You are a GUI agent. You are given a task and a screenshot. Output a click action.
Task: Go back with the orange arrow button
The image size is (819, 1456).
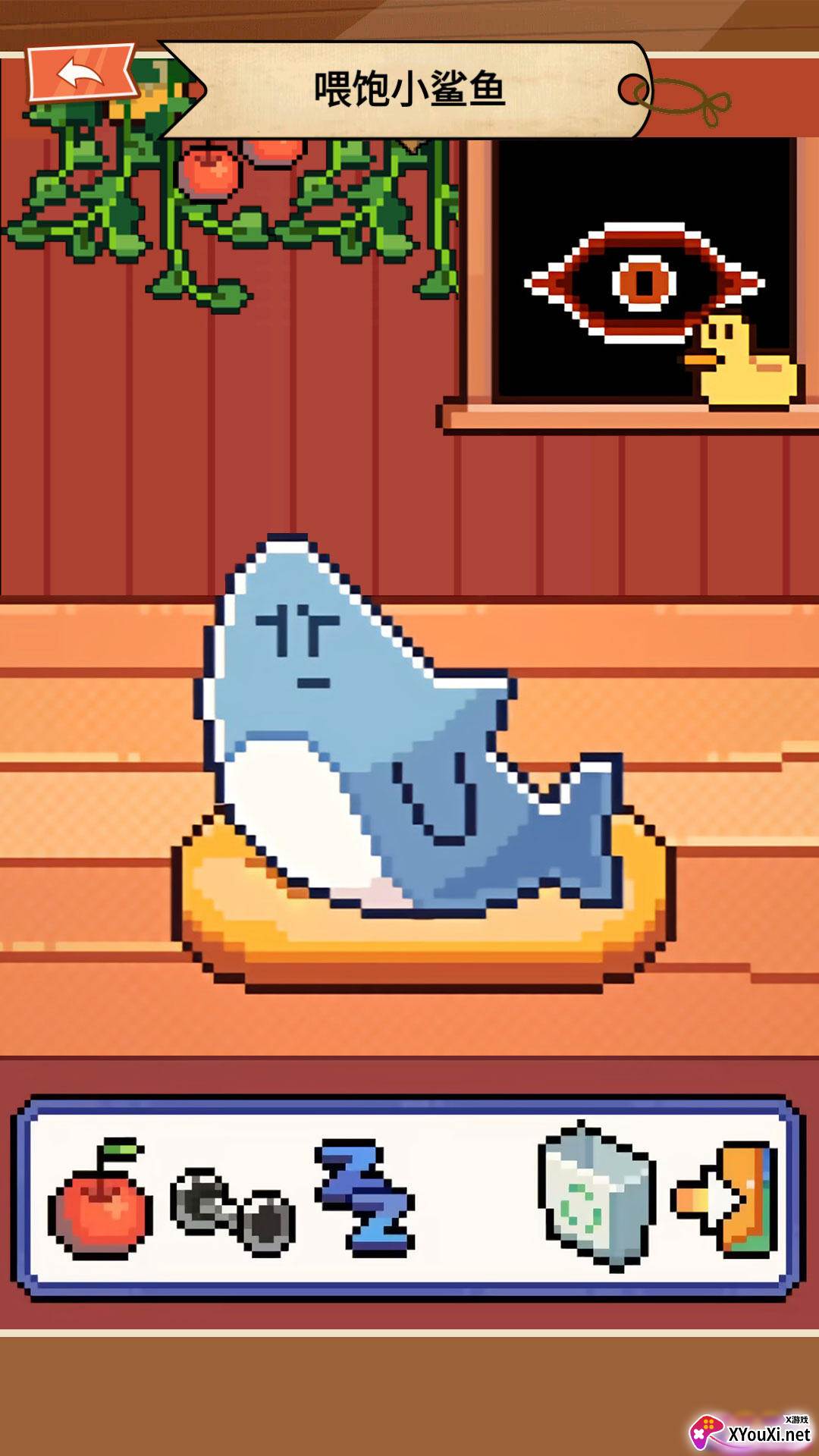click(x=82, y=74)
